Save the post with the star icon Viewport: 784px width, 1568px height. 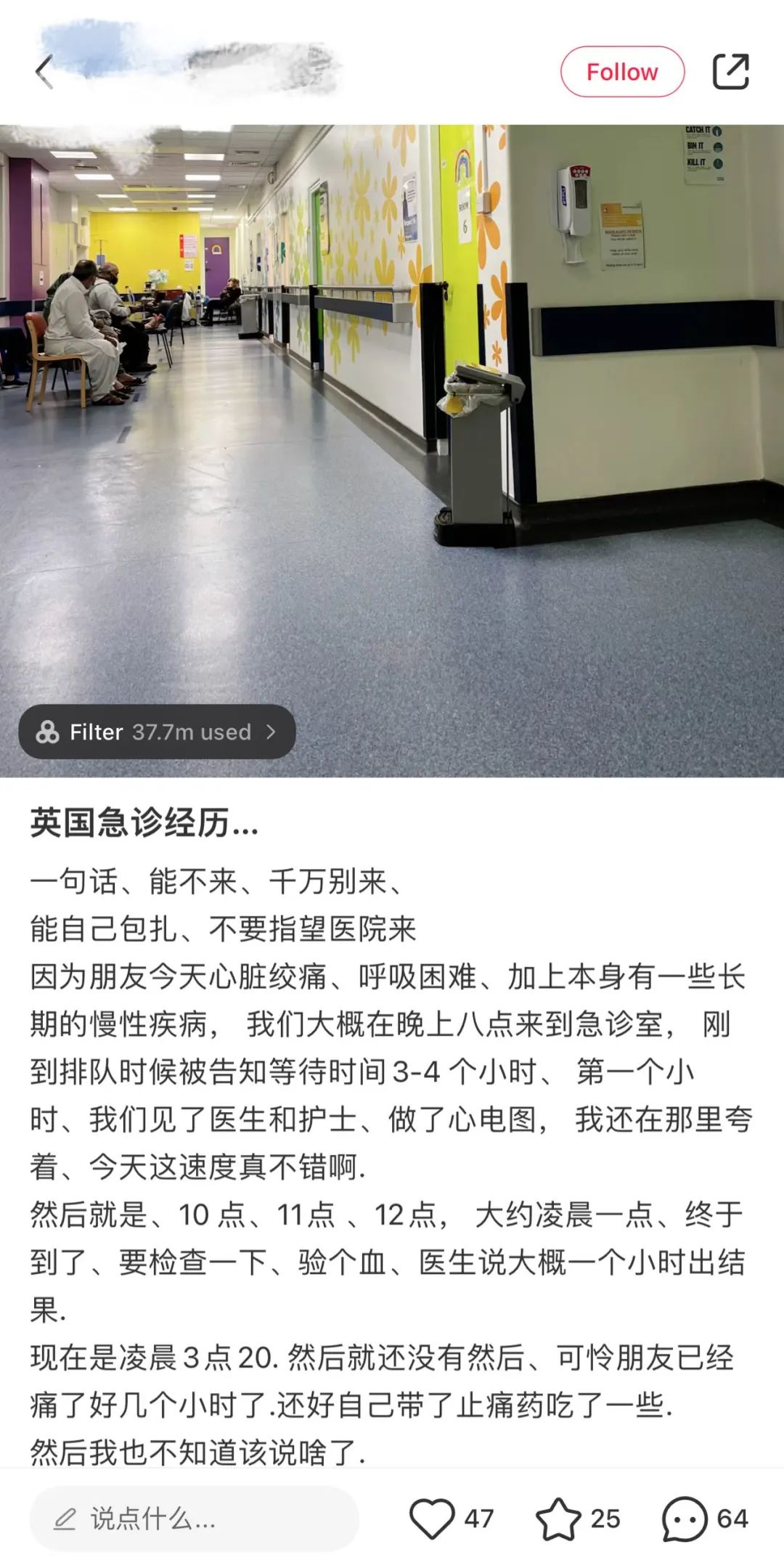point(558,1518)
